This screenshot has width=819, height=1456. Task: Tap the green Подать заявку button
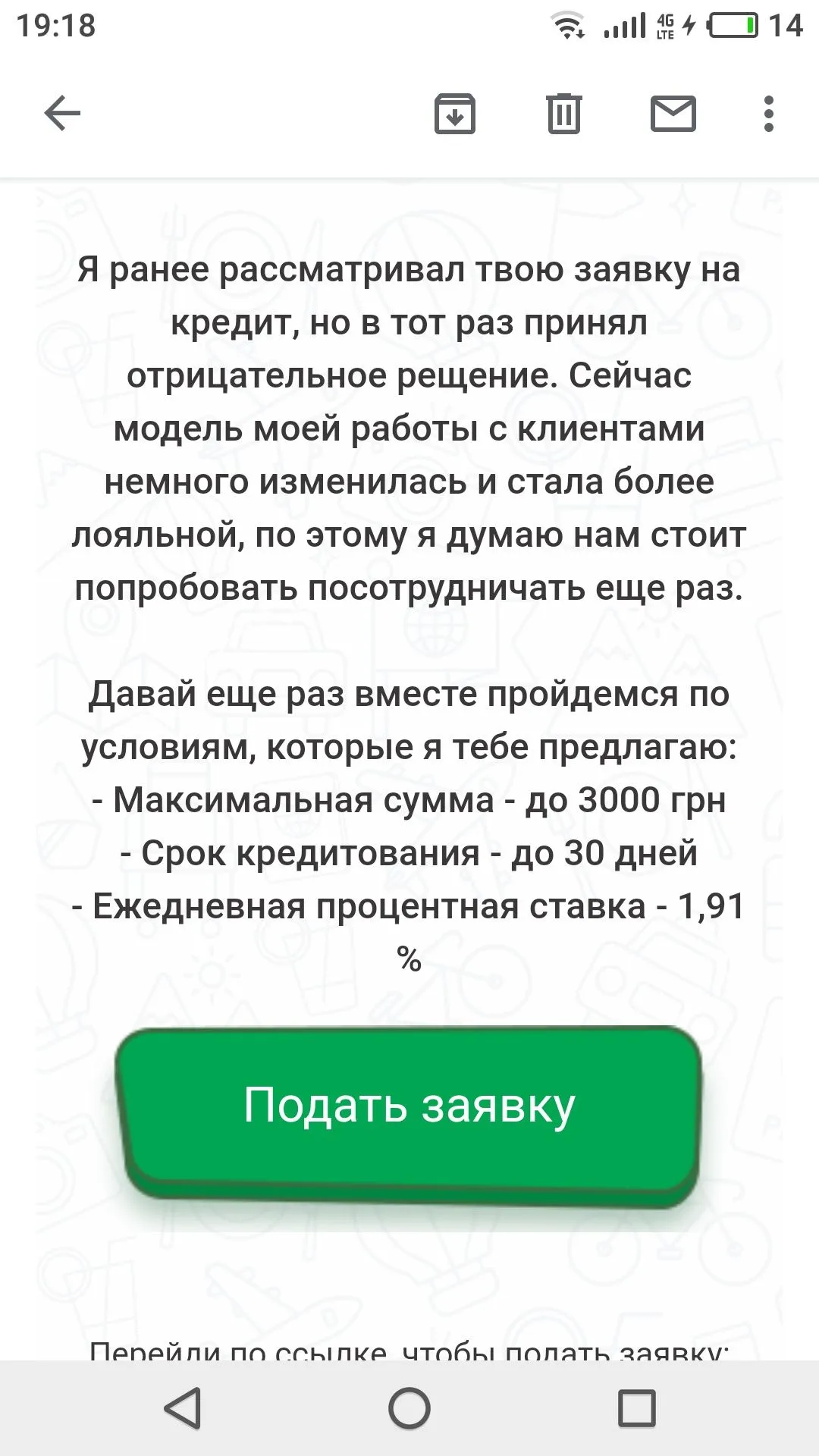409,1107
